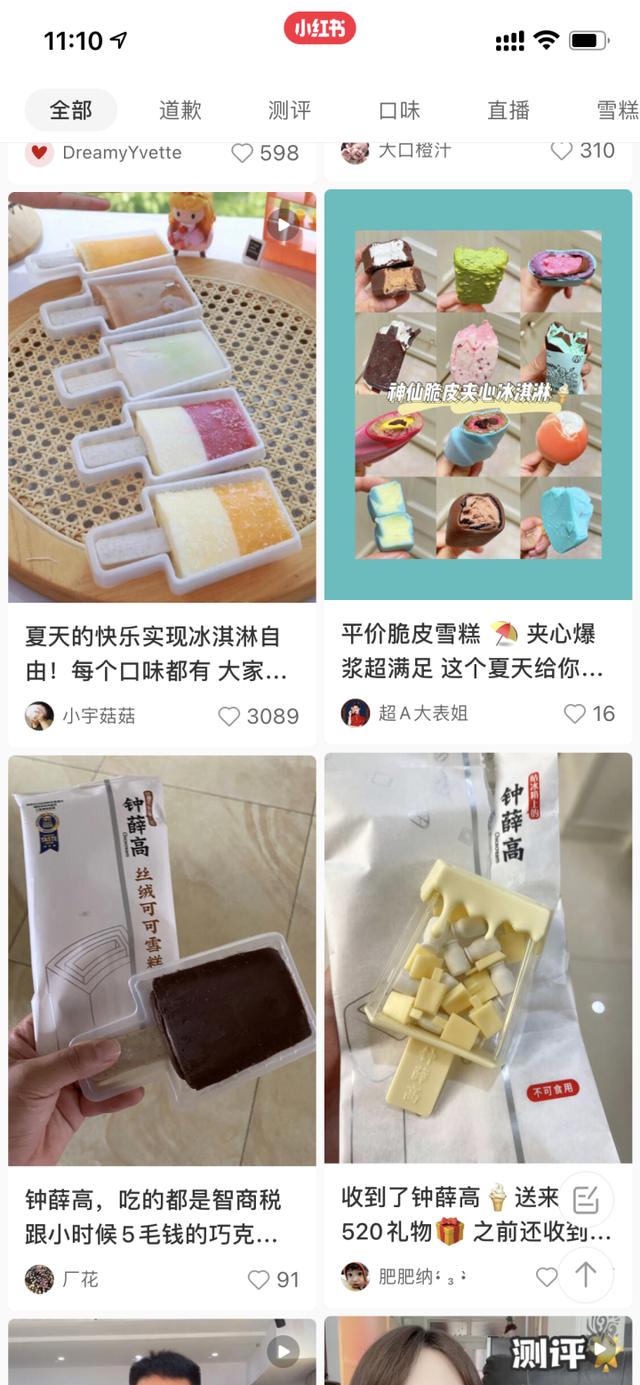
Task: Like 大口橙汁's post with 310 likes
Action: pos(562,151)
